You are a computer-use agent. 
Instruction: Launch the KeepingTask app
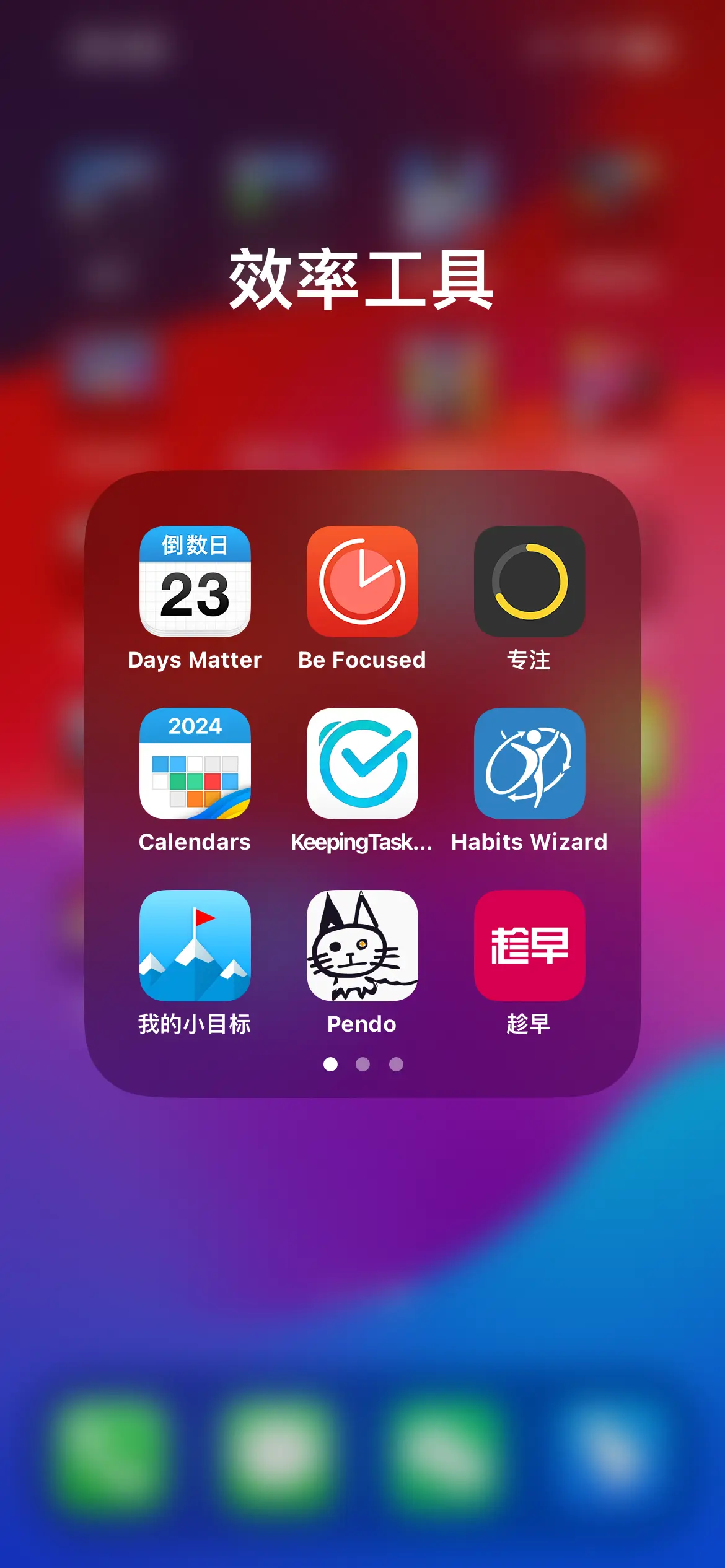tap(362, 764)
